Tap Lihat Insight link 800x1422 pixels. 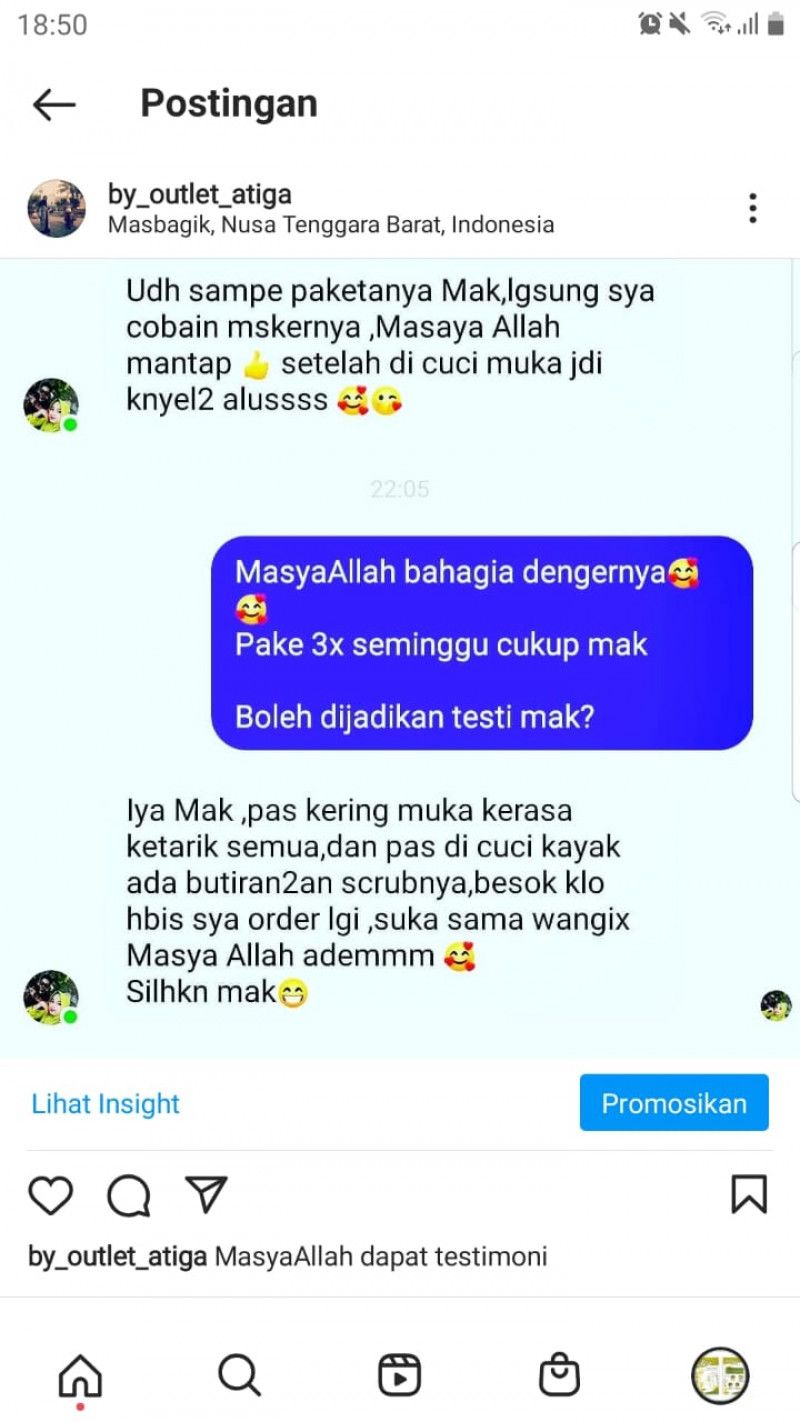pos(106,1104)
